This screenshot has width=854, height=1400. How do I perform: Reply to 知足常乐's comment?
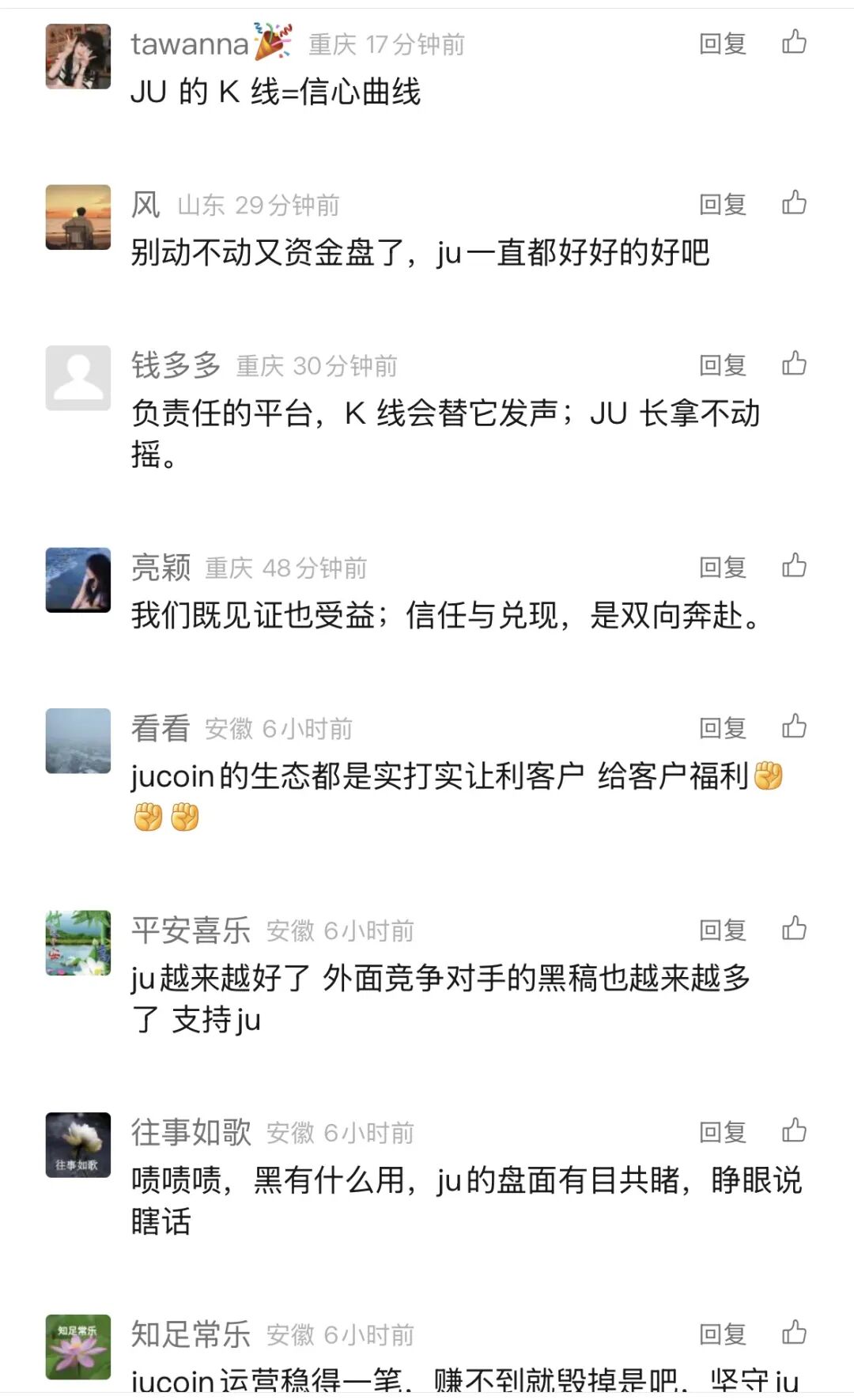point(723,1335)
